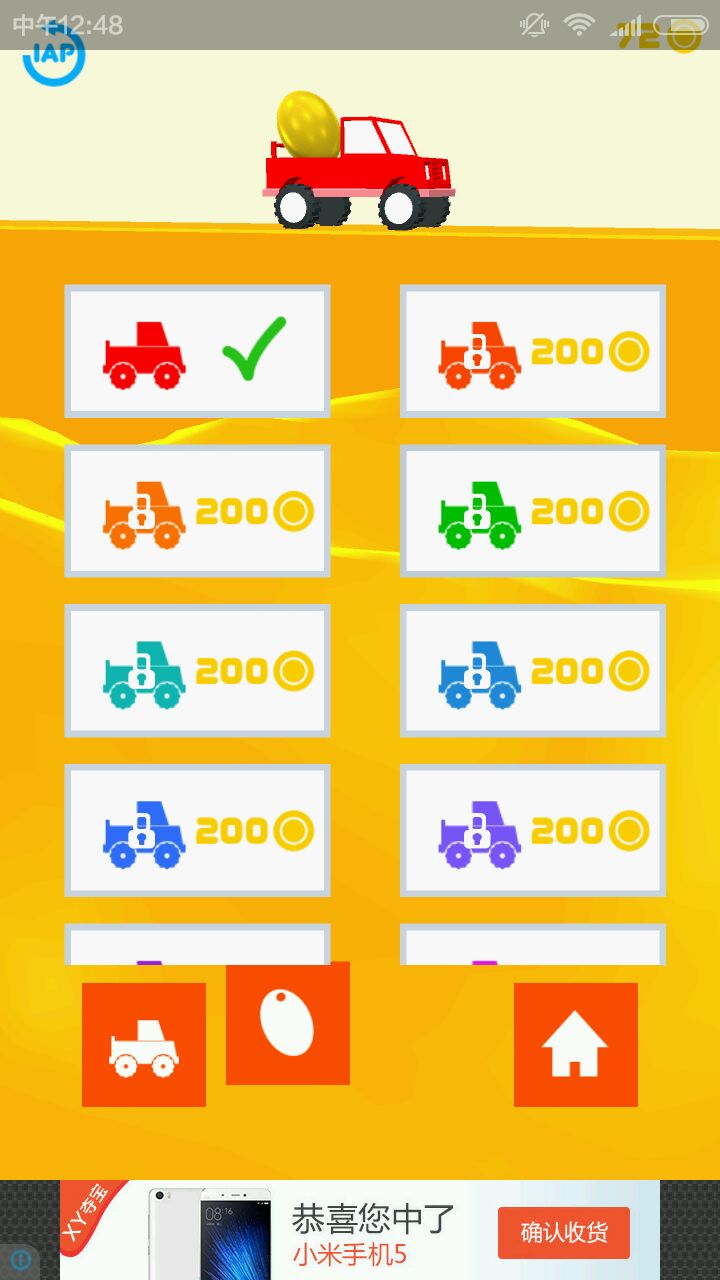Unlock the green truck for 200 coins
Image resolution: width=720 pixels, height=1280 pixels.
click(x=533, y=511)
